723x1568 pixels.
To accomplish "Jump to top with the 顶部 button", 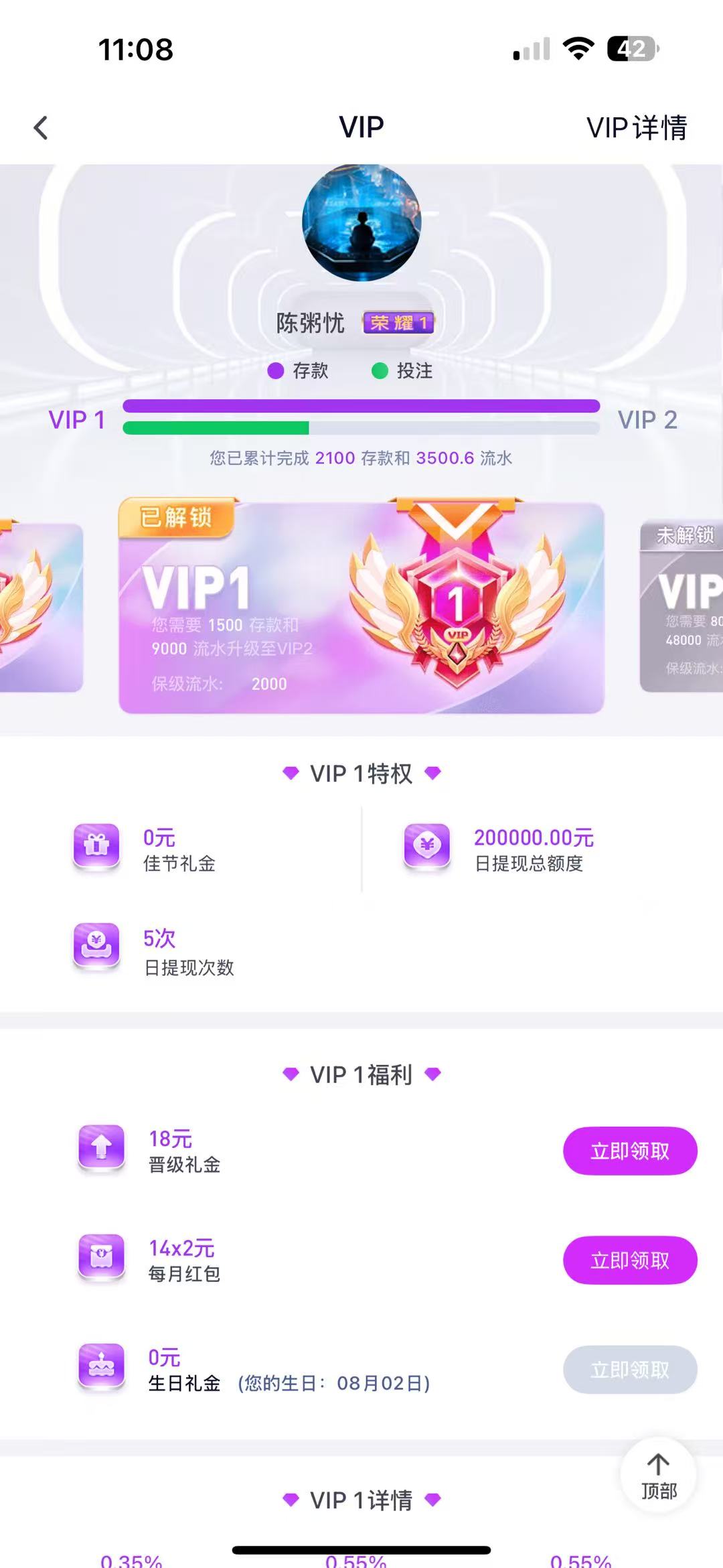I will pyautogui.click(x=658, y=1476).
